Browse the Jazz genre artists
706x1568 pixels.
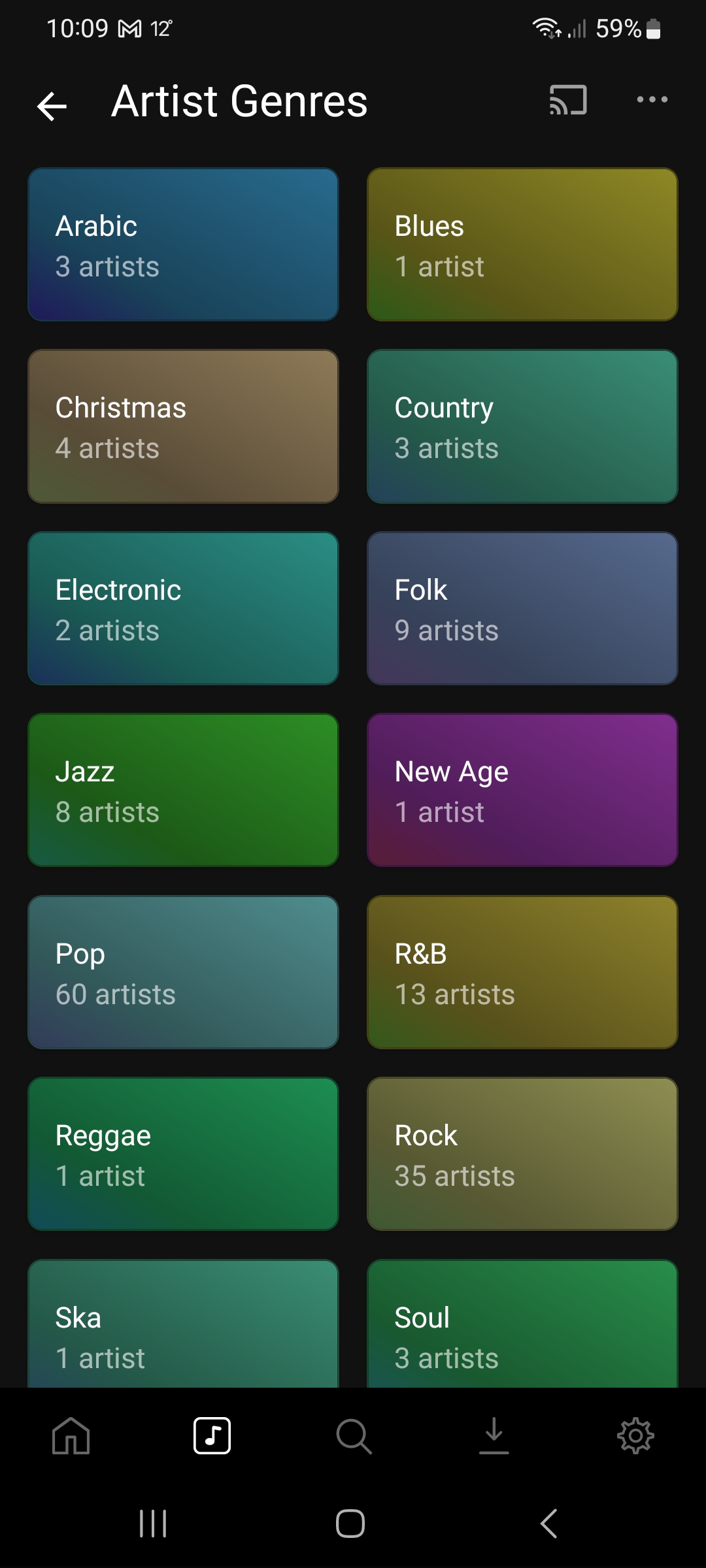tap(183, 790)
